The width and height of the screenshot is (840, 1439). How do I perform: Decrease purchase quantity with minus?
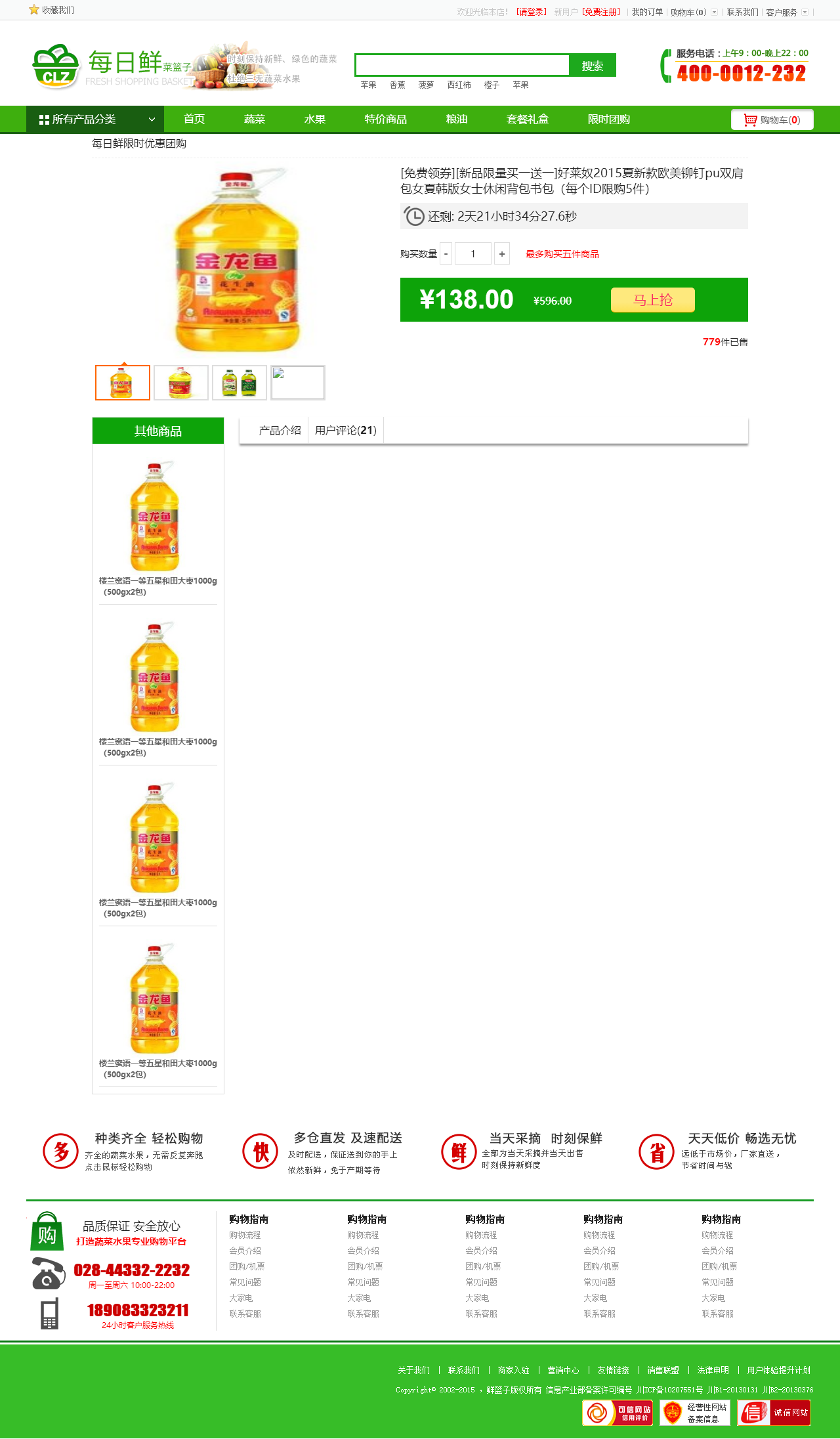pos(446,254)
